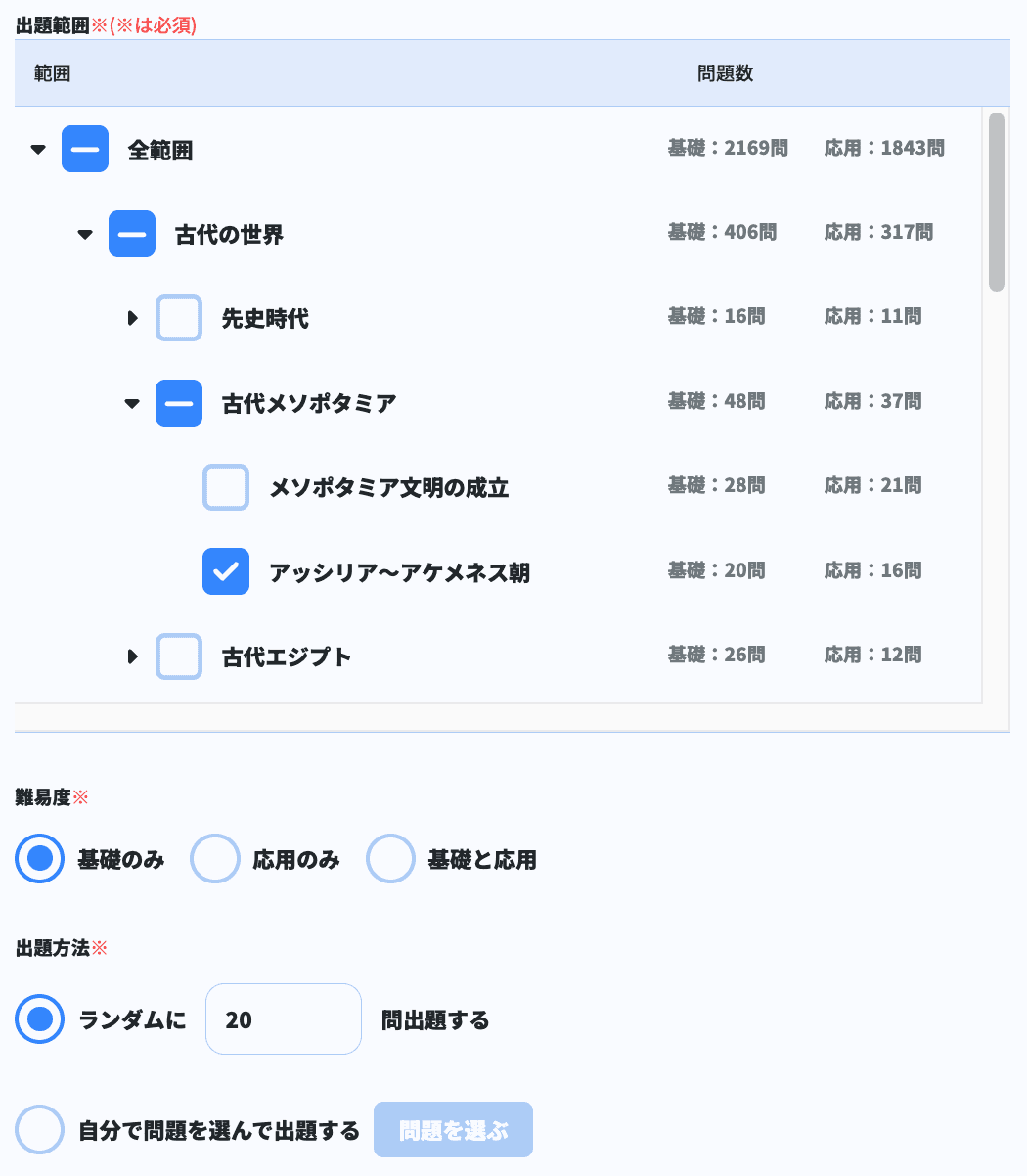The height and width of the screenshot is (1176, 1027).
Task: Check the 古代エジプト checkbox
Action: click(x=179, y=656)
